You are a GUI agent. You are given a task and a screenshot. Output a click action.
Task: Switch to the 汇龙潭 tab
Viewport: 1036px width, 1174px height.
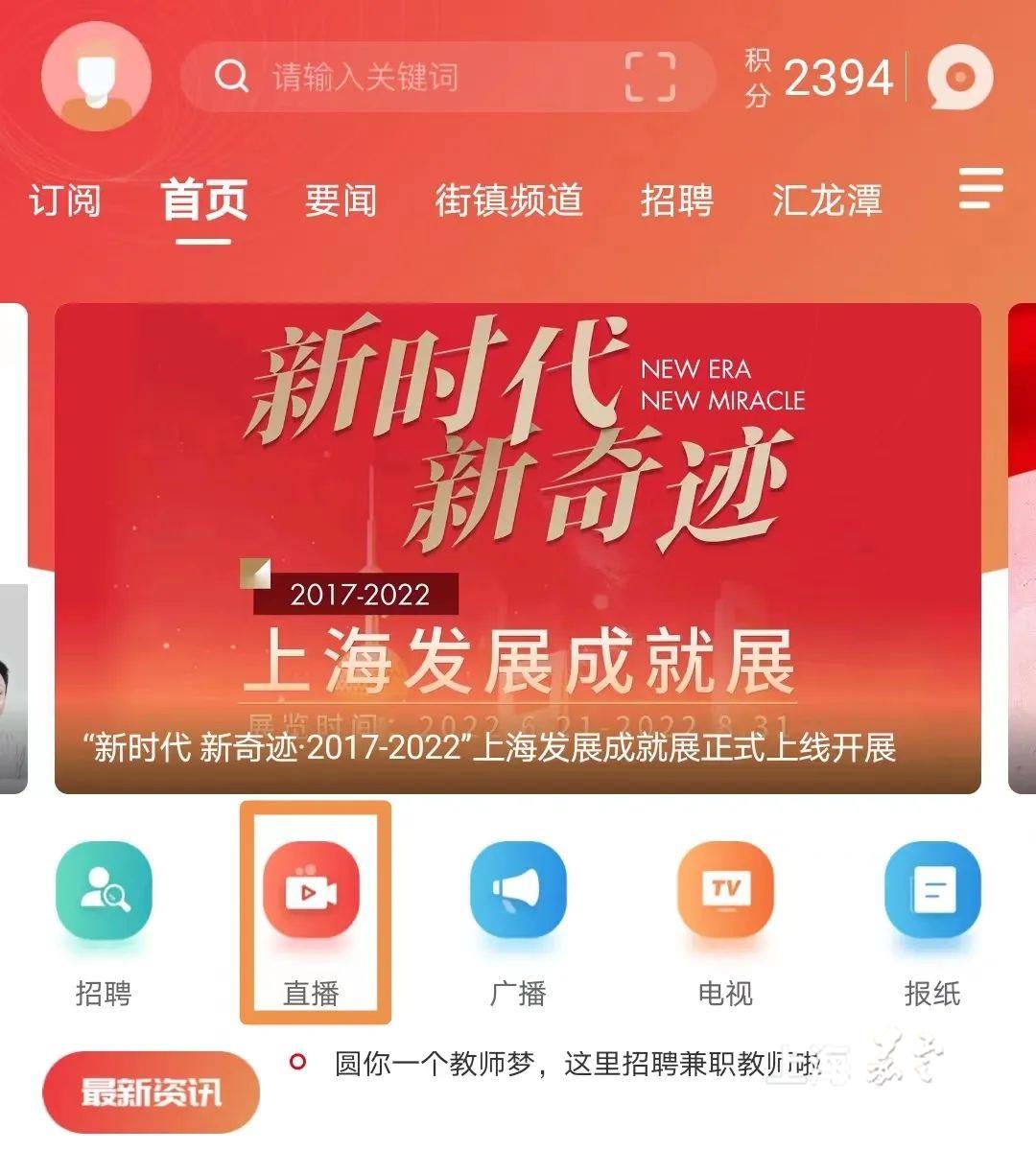826,200
